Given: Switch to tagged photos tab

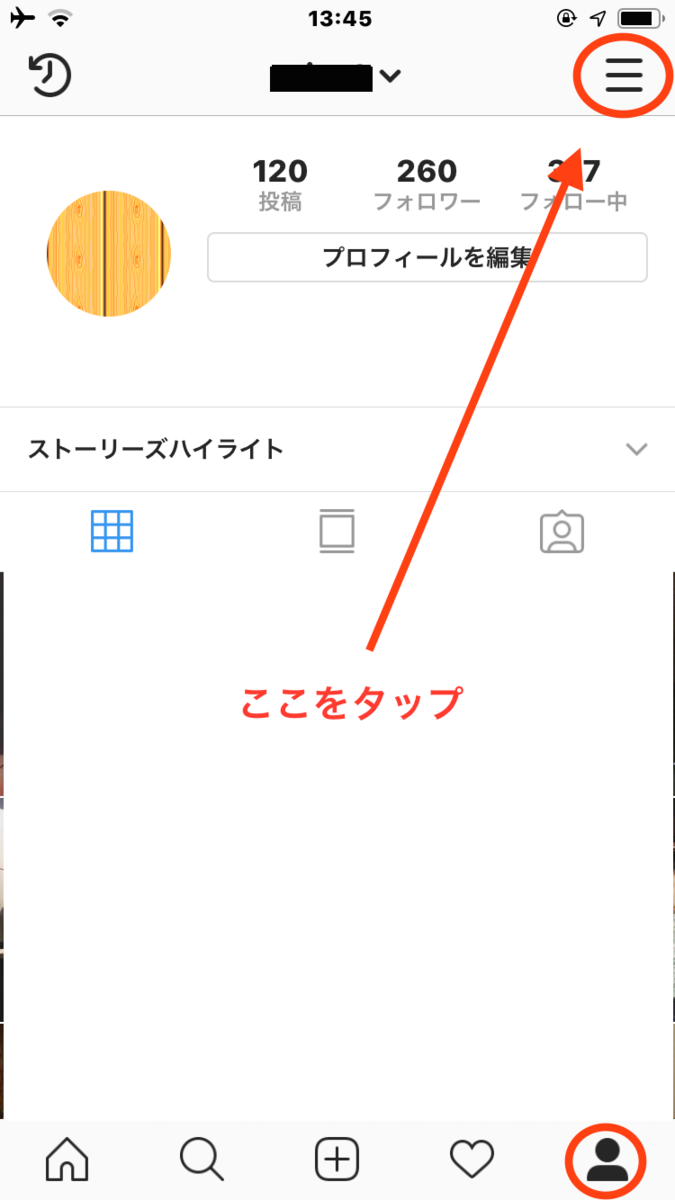Looking at the screenshot, I should pyautogui.click(x=562, y=531).
